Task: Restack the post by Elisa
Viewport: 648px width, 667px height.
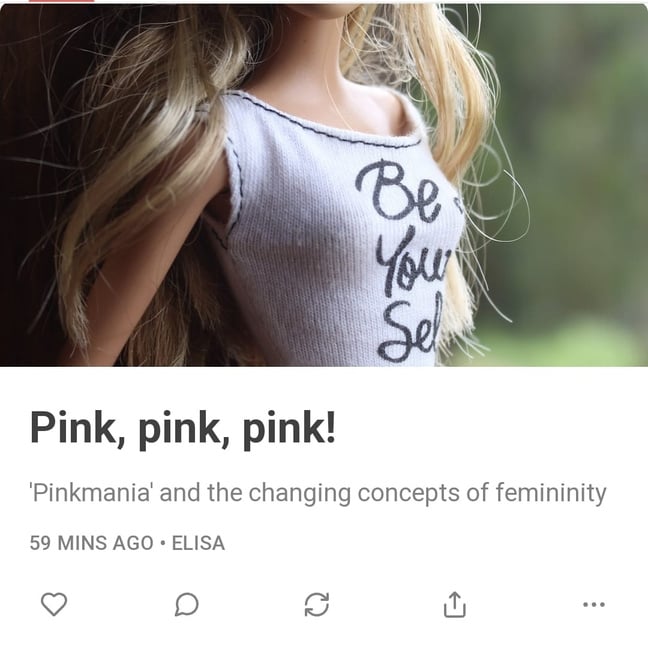Action: point(317,604)
